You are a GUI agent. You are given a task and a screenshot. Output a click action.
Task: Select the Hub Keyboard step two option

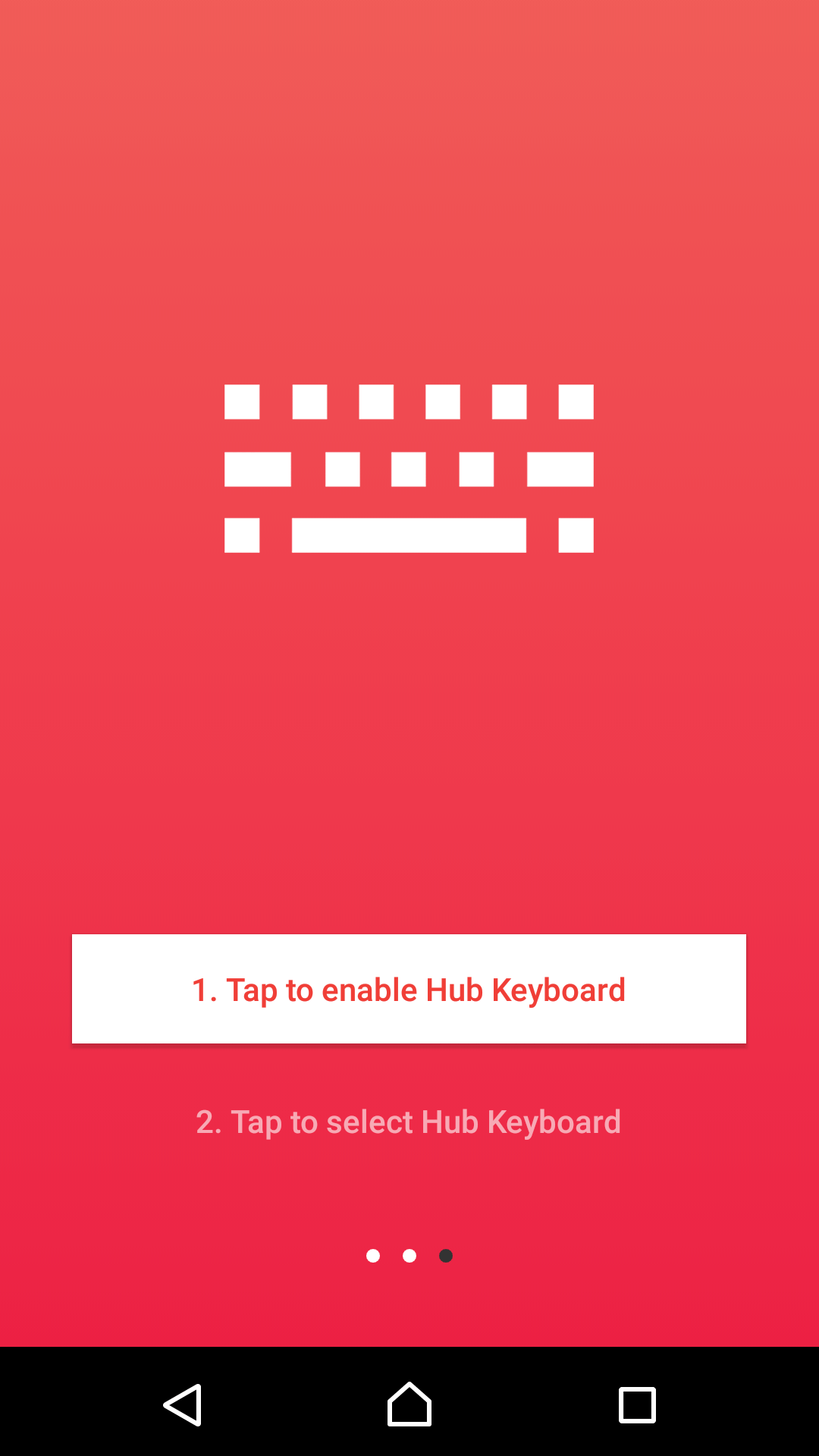click(409, 1122)
